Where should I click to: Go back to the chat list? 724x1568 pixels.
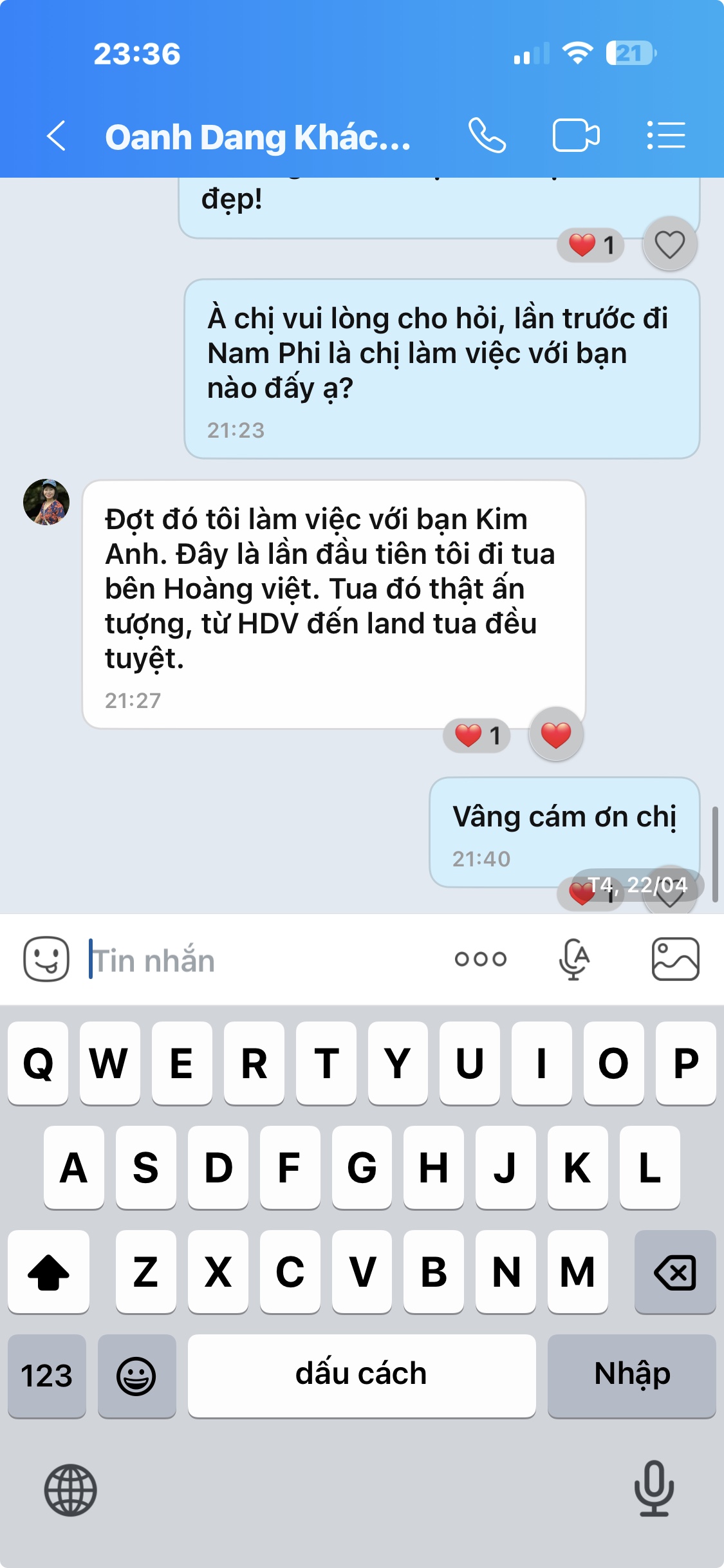pyautogui.click(x=57, y=136)
